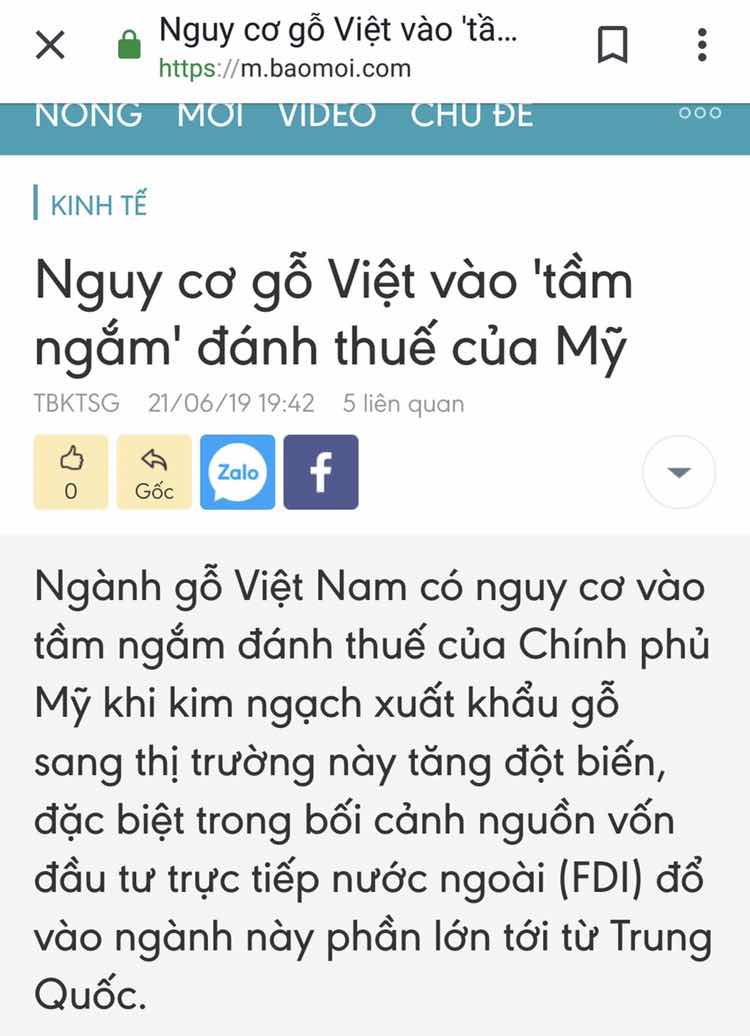Open the KINH TẾ category
The width and height of the screenshot is (750, 1036).
[x=98, y=205]
